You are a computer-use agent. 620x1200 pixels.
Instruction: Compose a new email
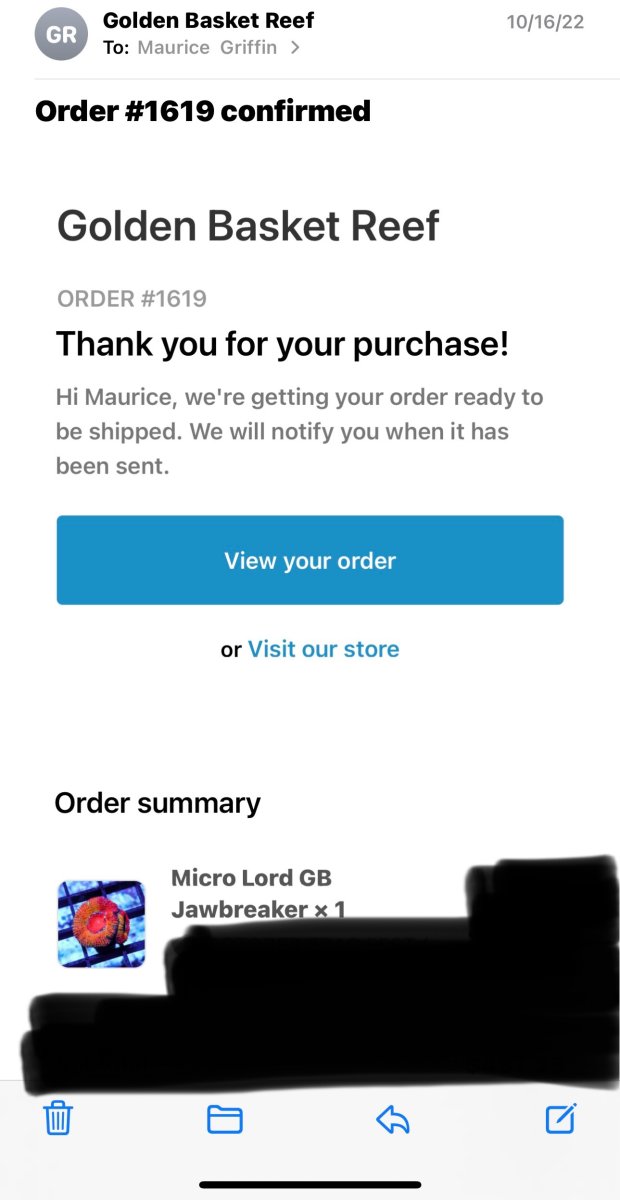point(561,1118)
